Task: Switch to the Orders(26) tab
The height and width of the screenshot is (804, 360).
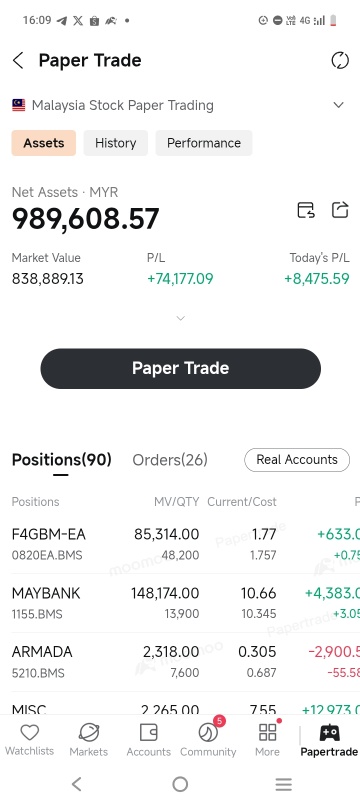Action: pyautogui.click(x=170, y=460)
